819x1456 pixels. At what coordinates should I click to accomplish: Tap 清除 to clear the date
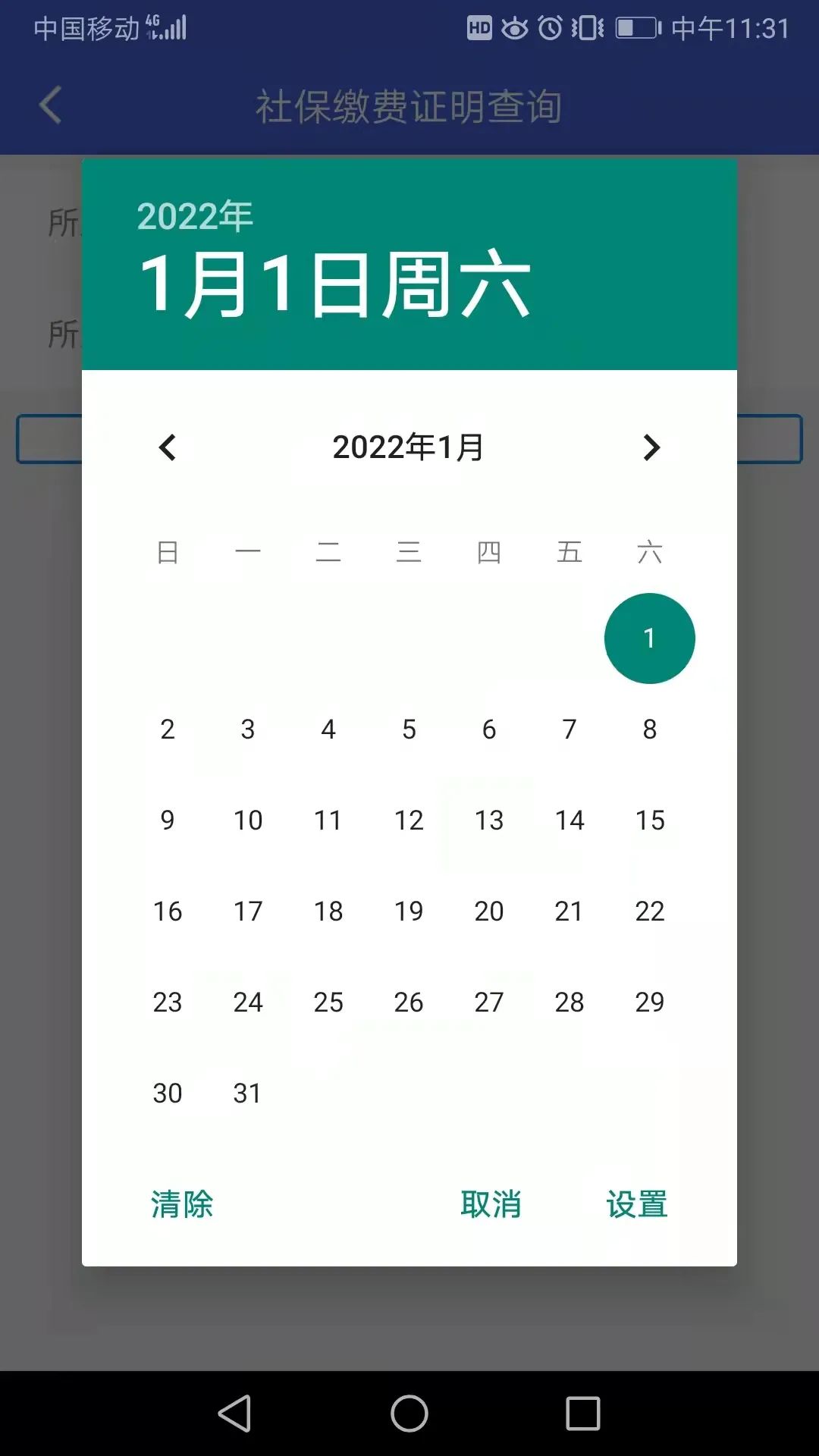[x=182, y=1204]
